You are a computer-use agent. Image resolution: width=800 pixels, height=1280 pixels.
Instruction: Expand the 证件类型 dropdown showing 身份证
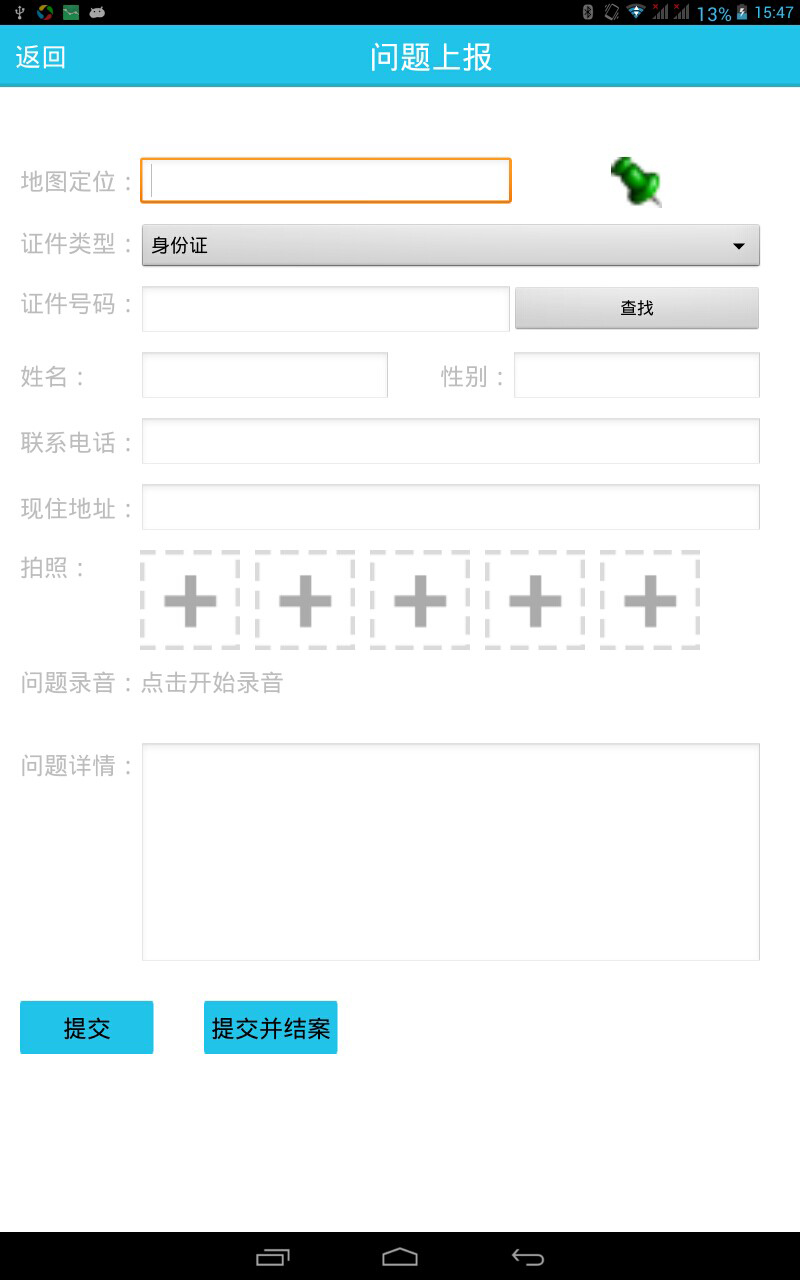tap(451, 245)
